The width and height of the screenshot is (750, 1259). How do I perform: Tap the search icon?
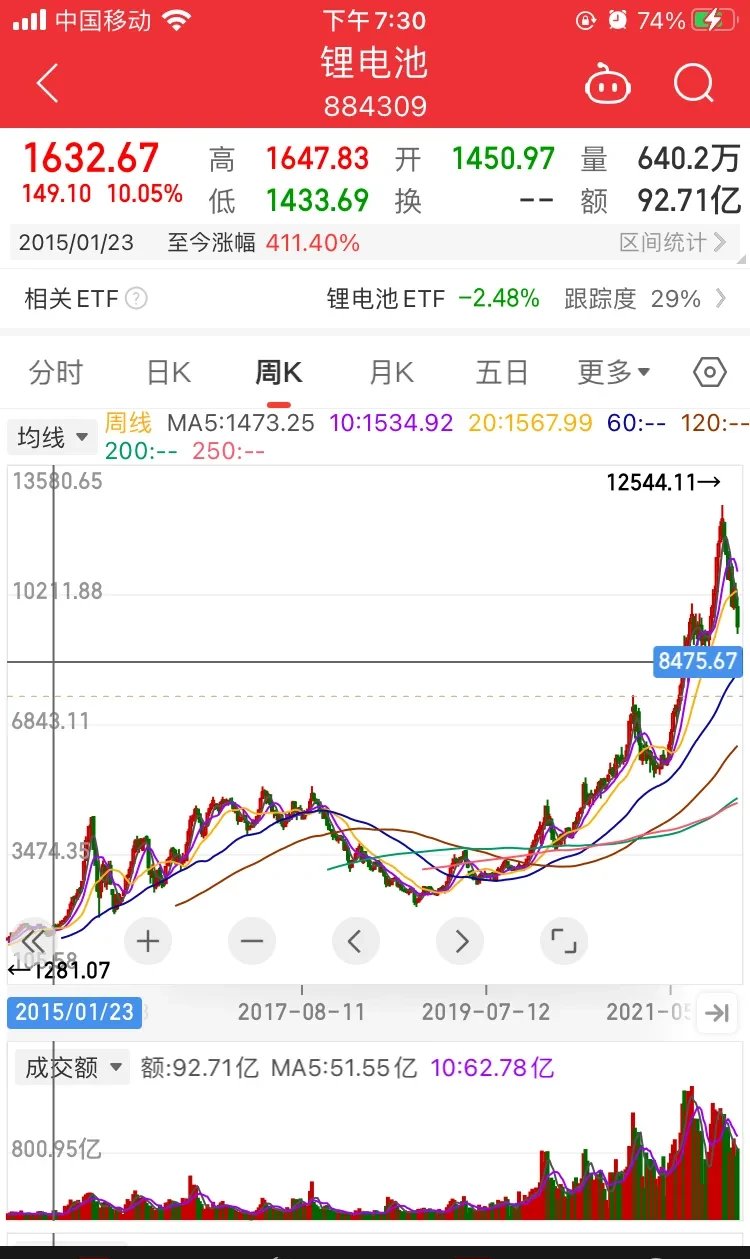click(x=694, y=84)
